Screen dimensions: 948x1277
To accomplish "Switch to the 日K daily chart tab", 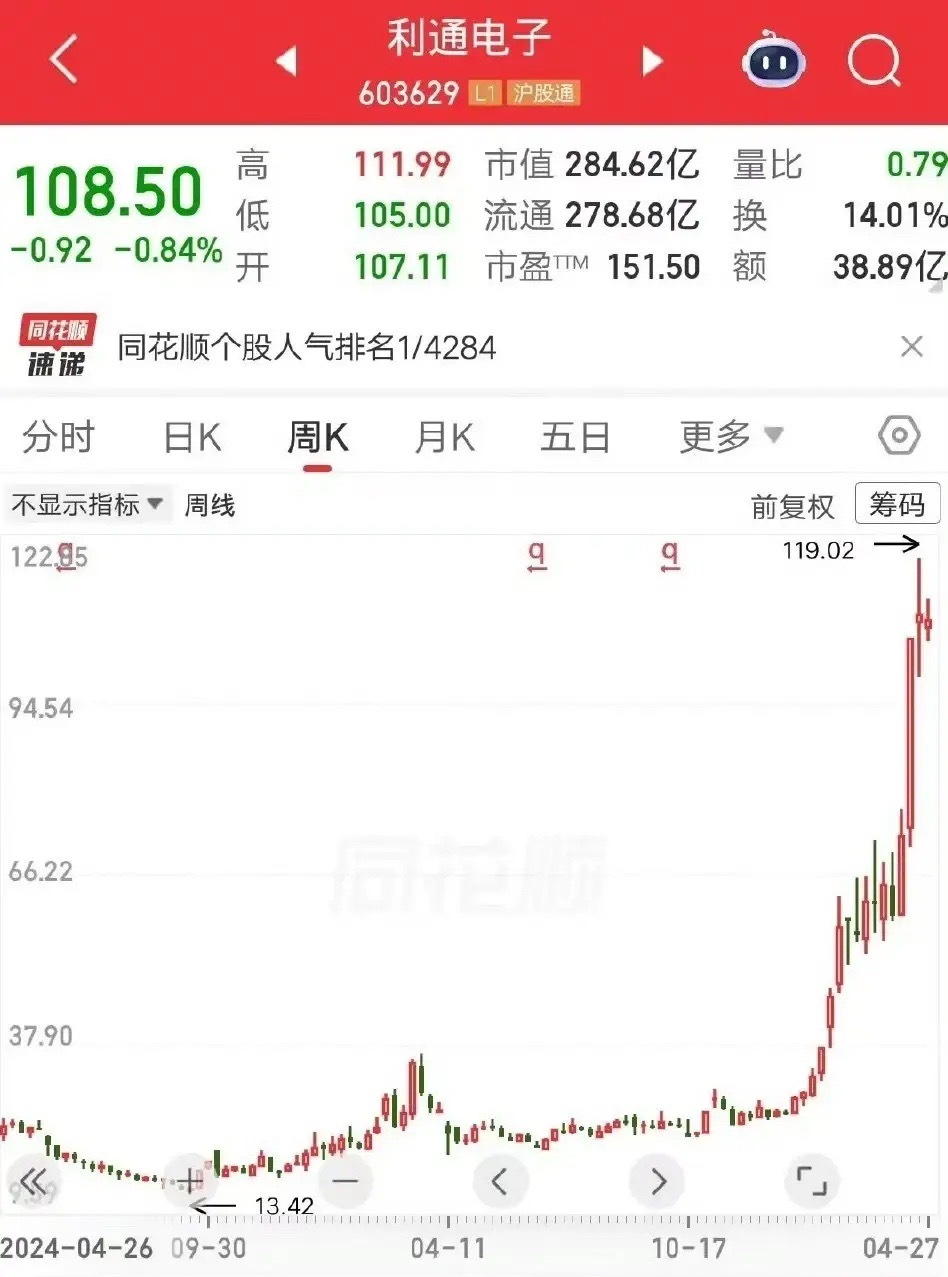I will pos(191,435).
